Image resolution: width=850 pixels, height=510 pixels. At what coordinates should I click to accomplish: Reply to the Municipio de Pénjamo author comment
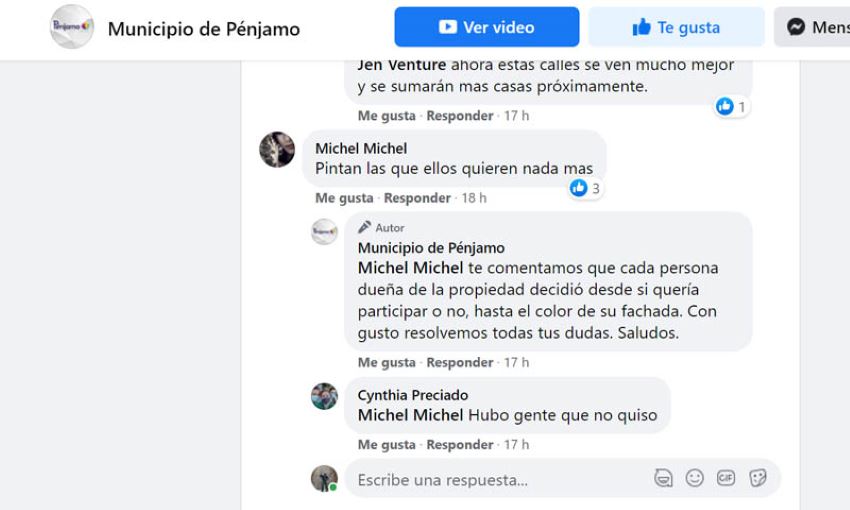coord(459,362)
